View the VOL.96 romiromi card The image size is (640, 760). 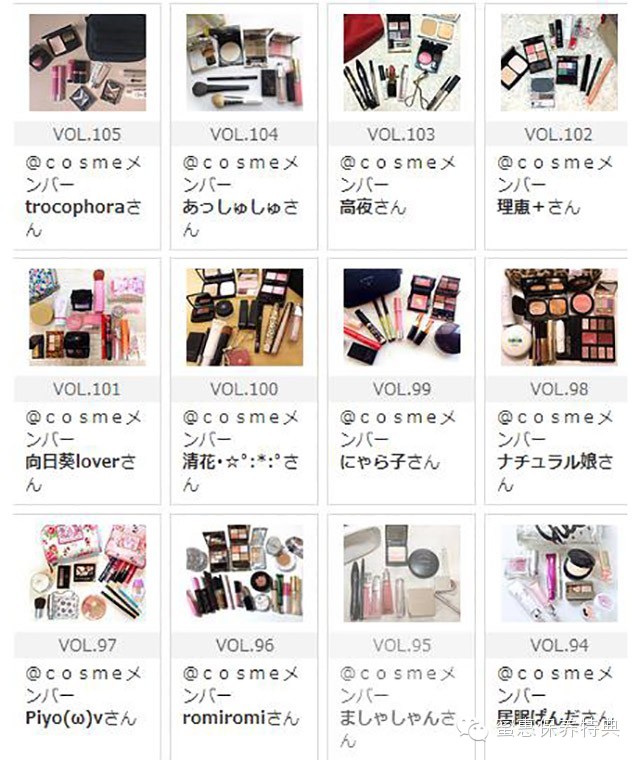click(x=244, y=573)
